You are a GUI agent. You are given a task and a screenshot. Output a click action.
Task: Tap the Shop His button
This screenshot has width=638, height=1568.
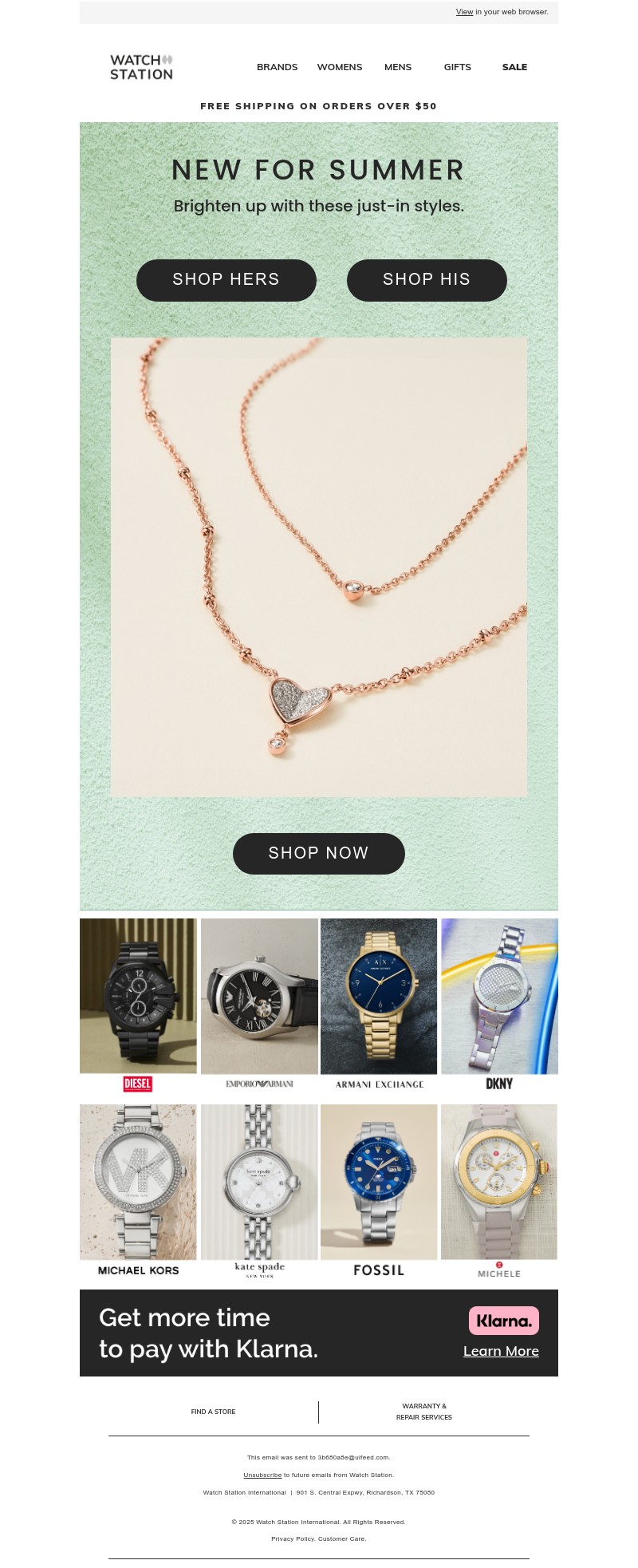427,280
